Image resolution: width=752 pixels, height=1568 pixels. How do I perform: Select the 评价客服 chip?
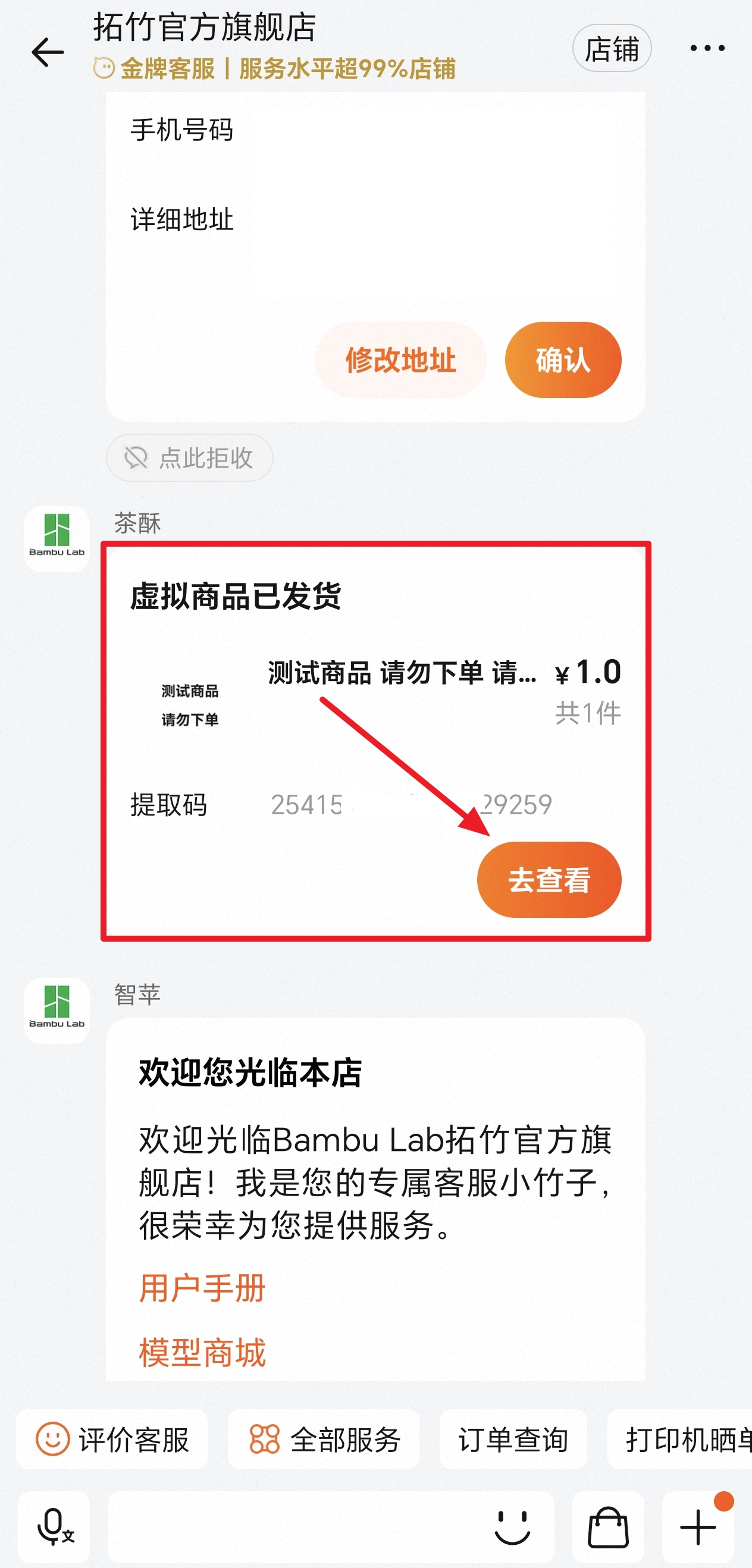[112, 1440]
